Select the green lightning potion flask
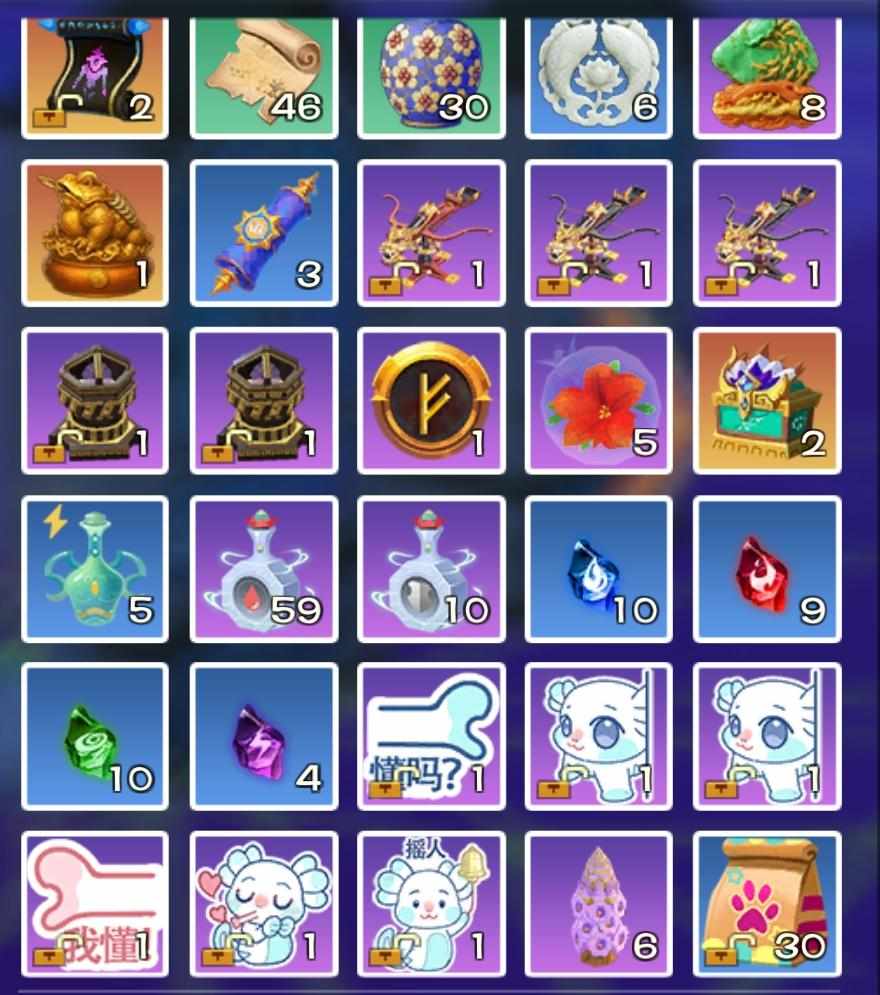880x995 pixels. [x=95, y=568]
